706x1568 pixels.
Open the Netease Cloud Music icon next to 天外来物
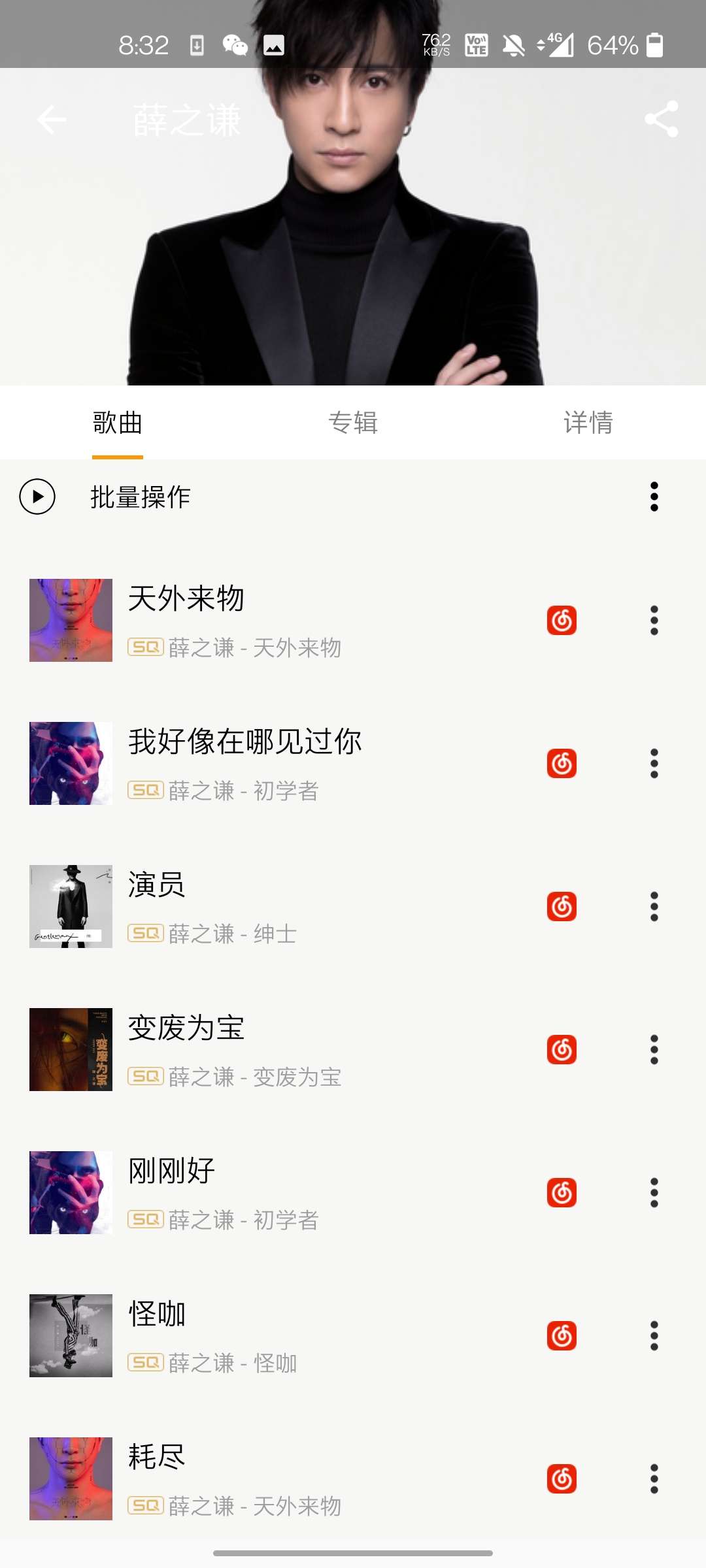click(x=561, y=619)
